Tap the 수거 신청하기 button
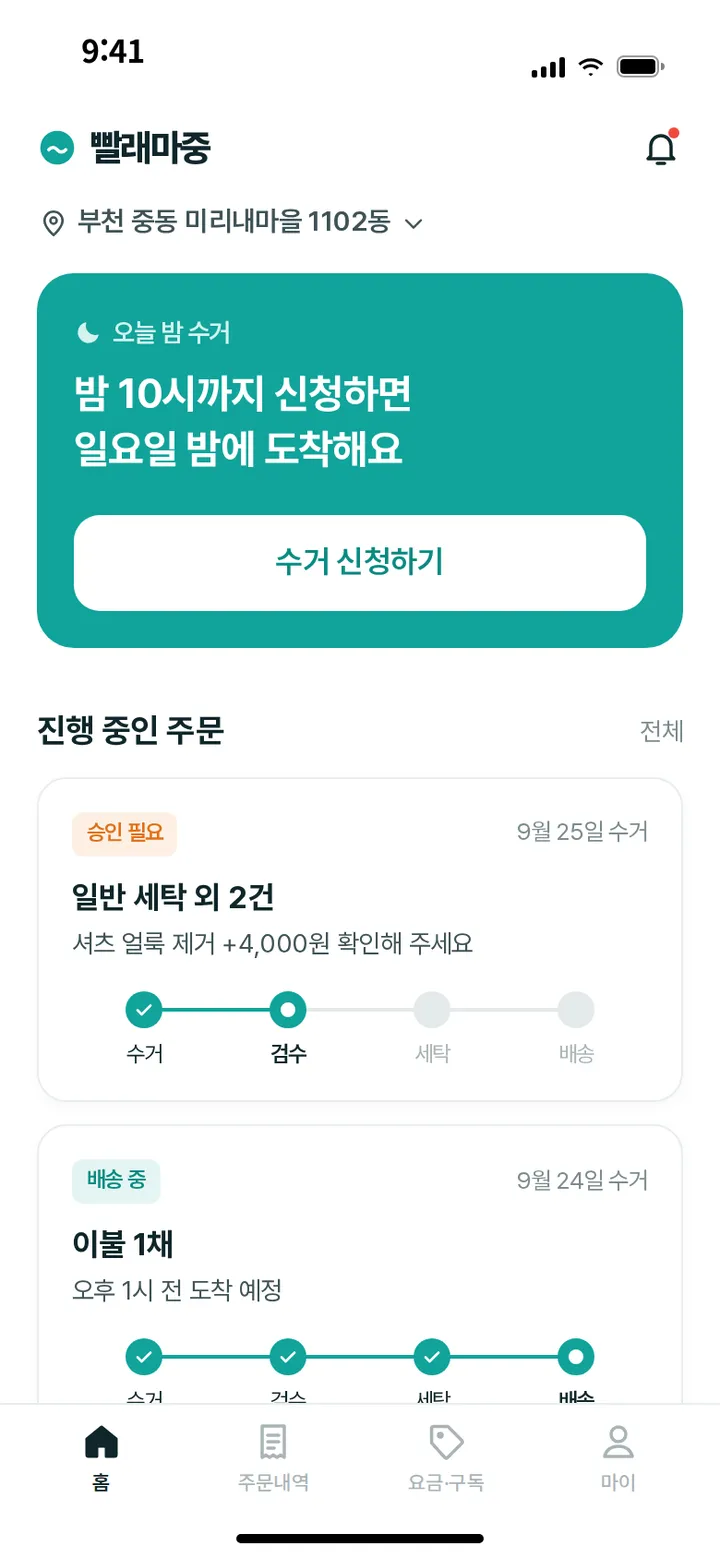720x1558 pixels. click(x=360, y=563)
